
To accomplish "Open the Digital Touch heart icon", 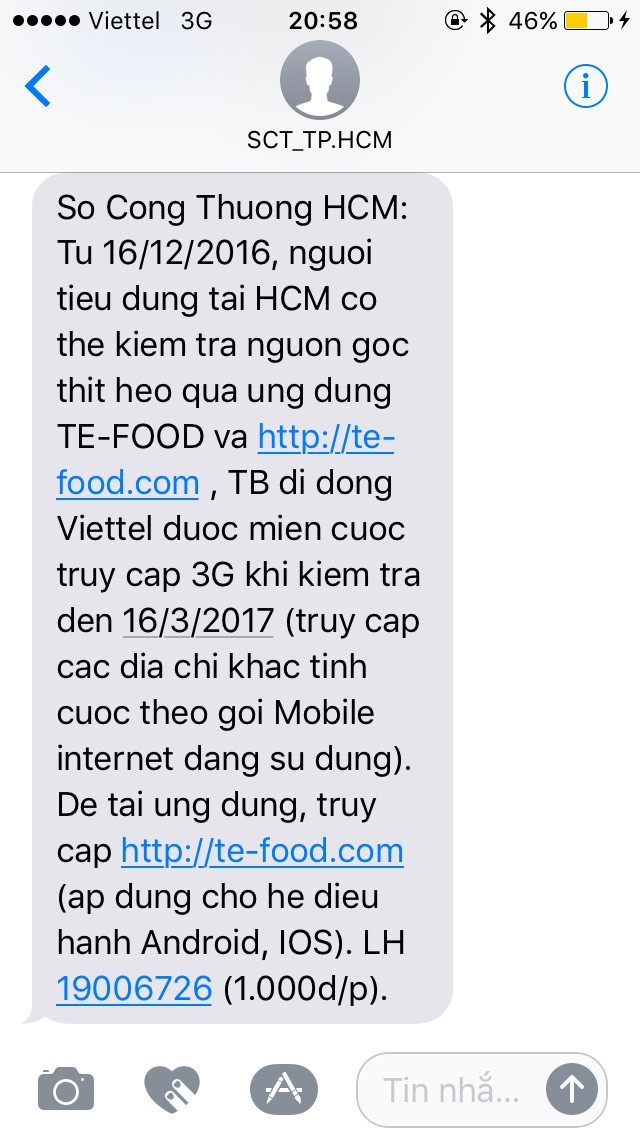I will pos(172,1087).
